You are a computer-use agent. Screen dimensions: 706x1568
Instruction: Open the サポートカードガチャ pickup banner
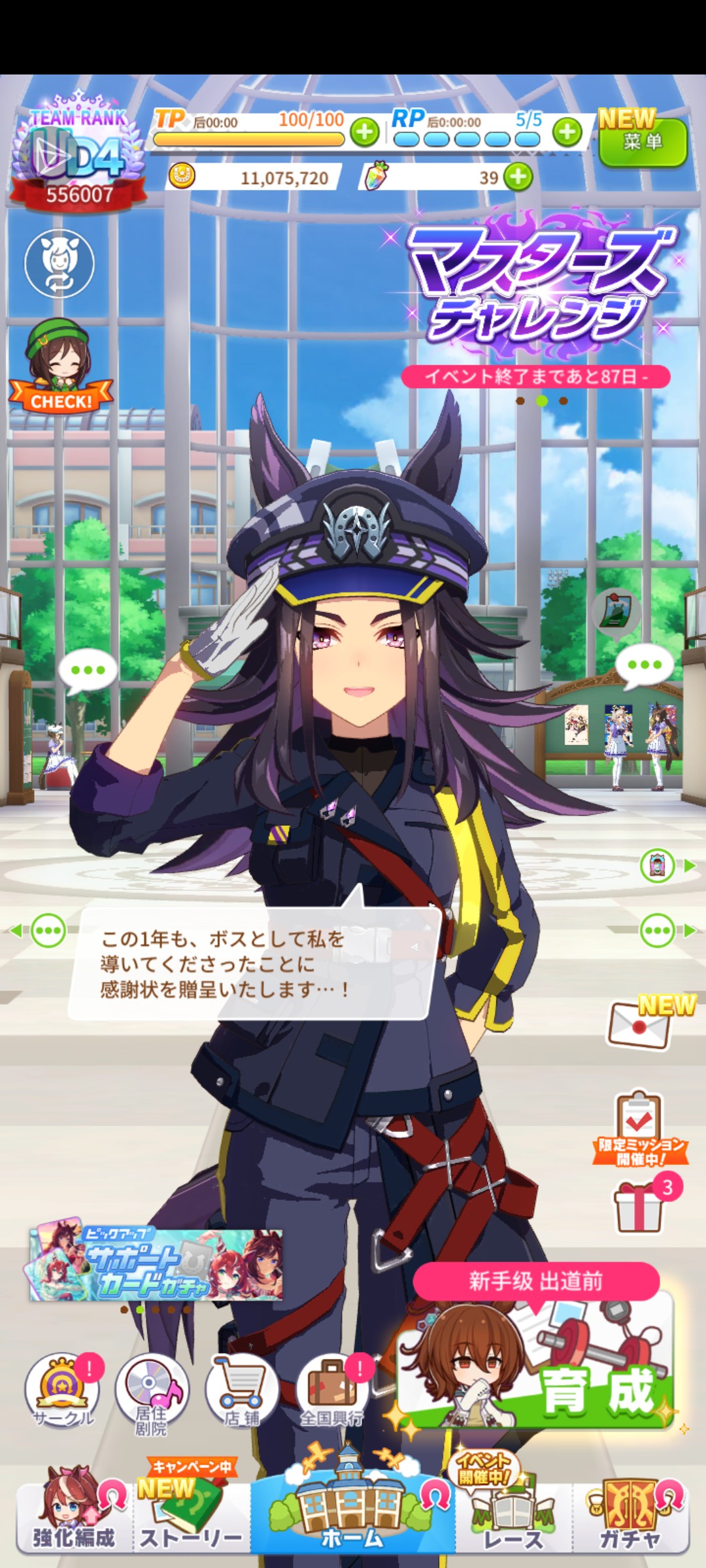tap(157, 1265)
